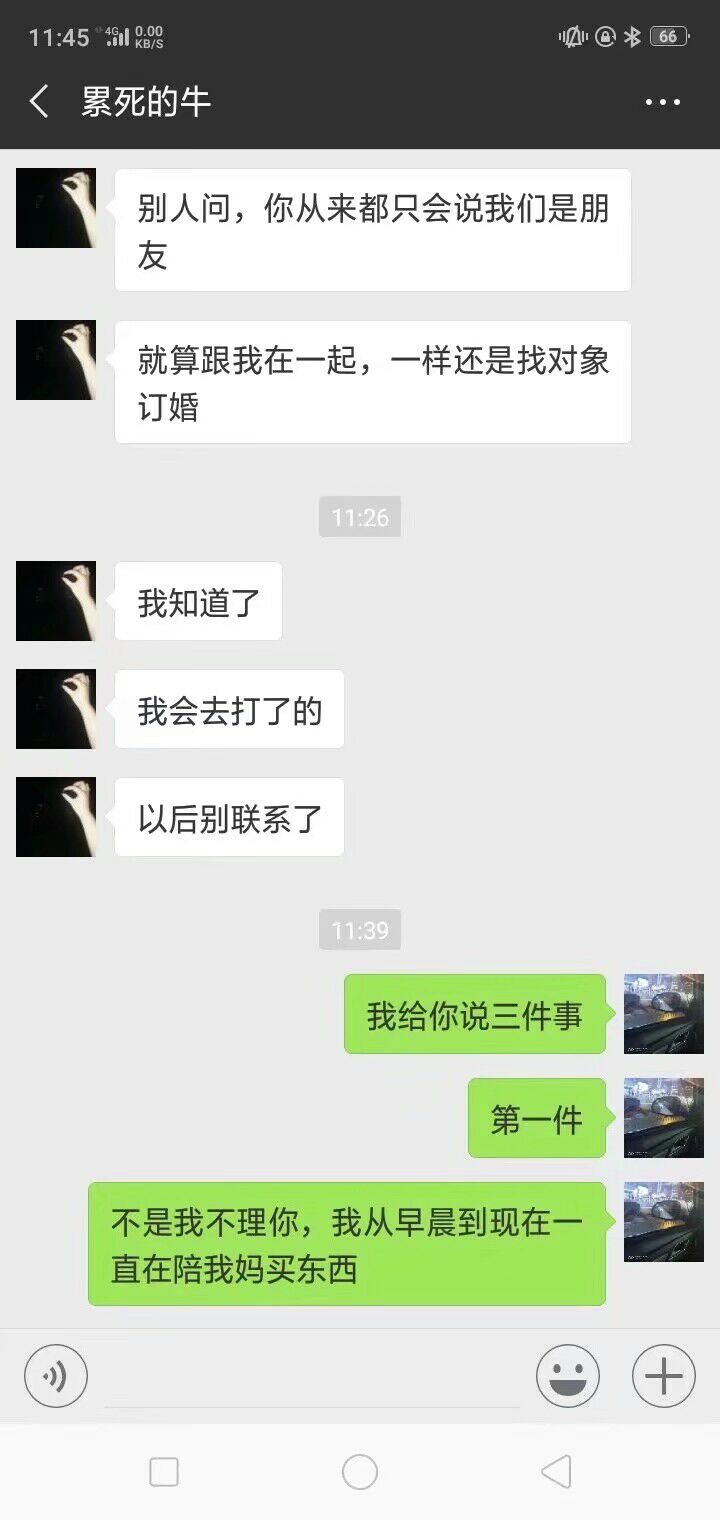Open the plus attachment icon
Screen dimensions: 720x1520
pyautogui.click(x=660, y=1375)
